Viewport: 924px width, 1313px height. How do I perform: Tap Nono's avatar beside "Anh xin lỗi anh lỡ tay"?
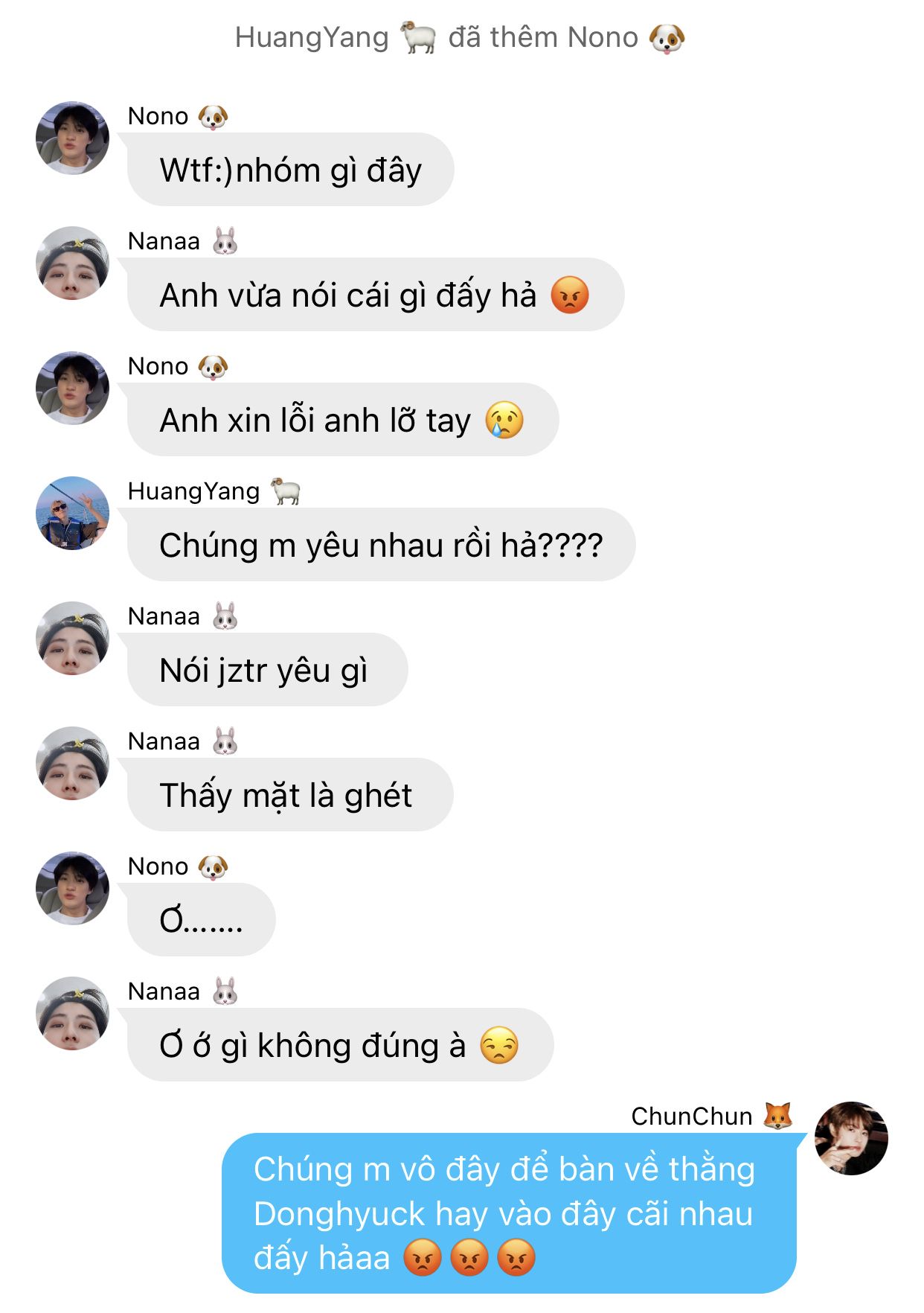72,389
